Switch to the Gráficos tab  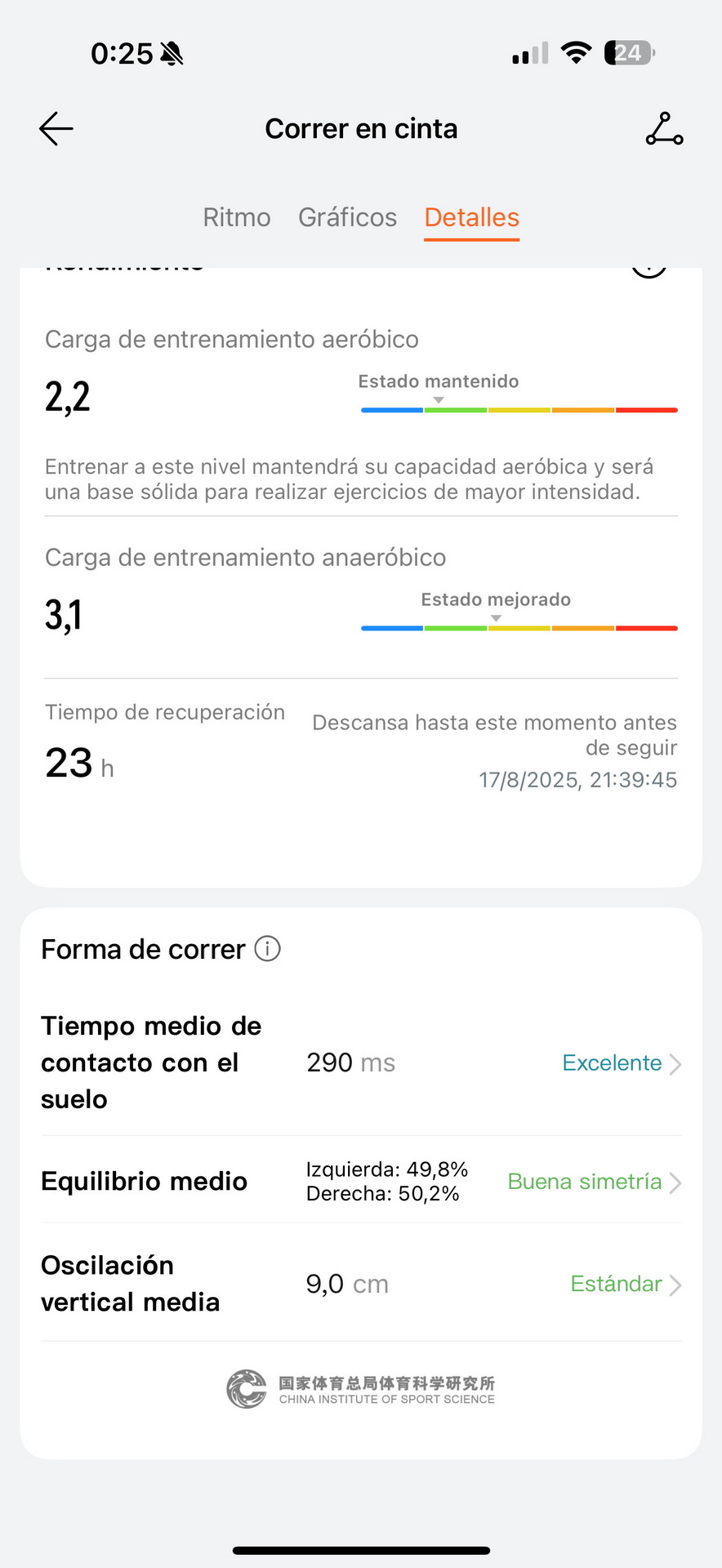click(x=347, y=217)
